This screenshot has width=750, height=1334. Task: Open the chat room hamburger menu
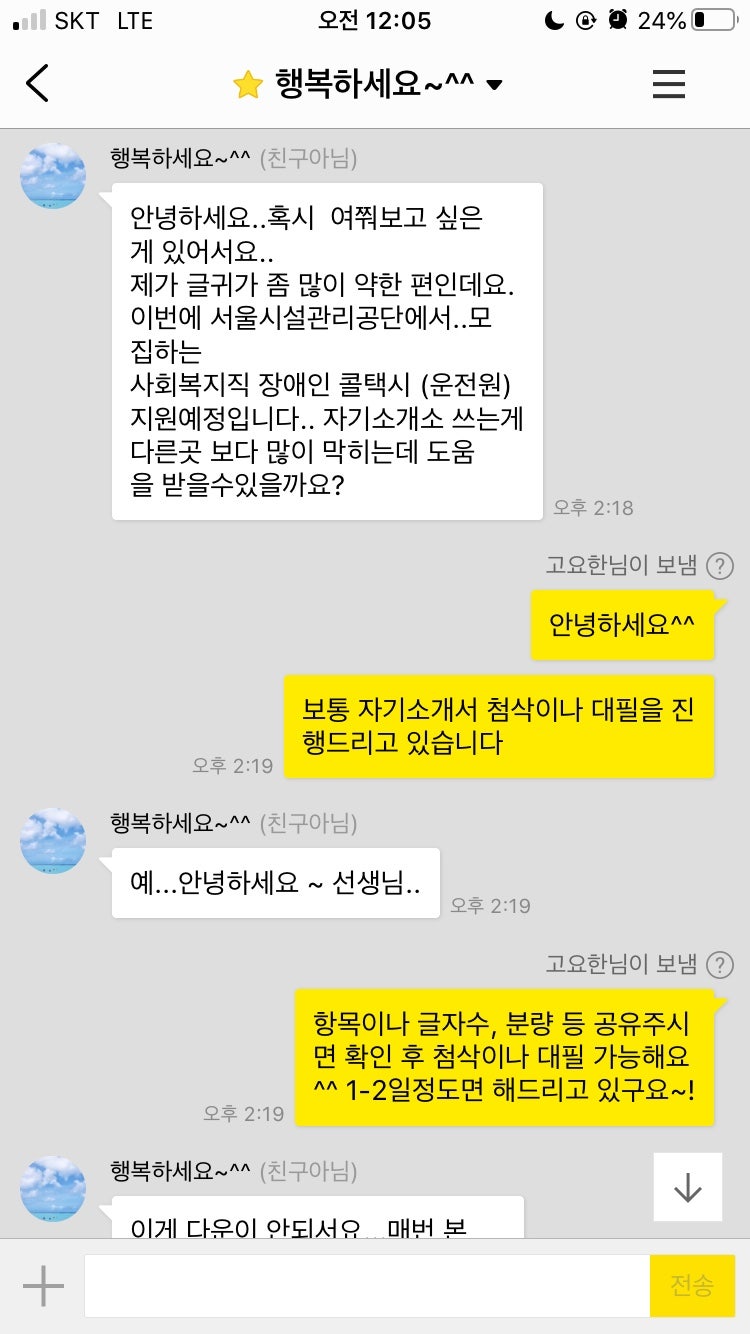pyautogui.click(x=669, y=84)
